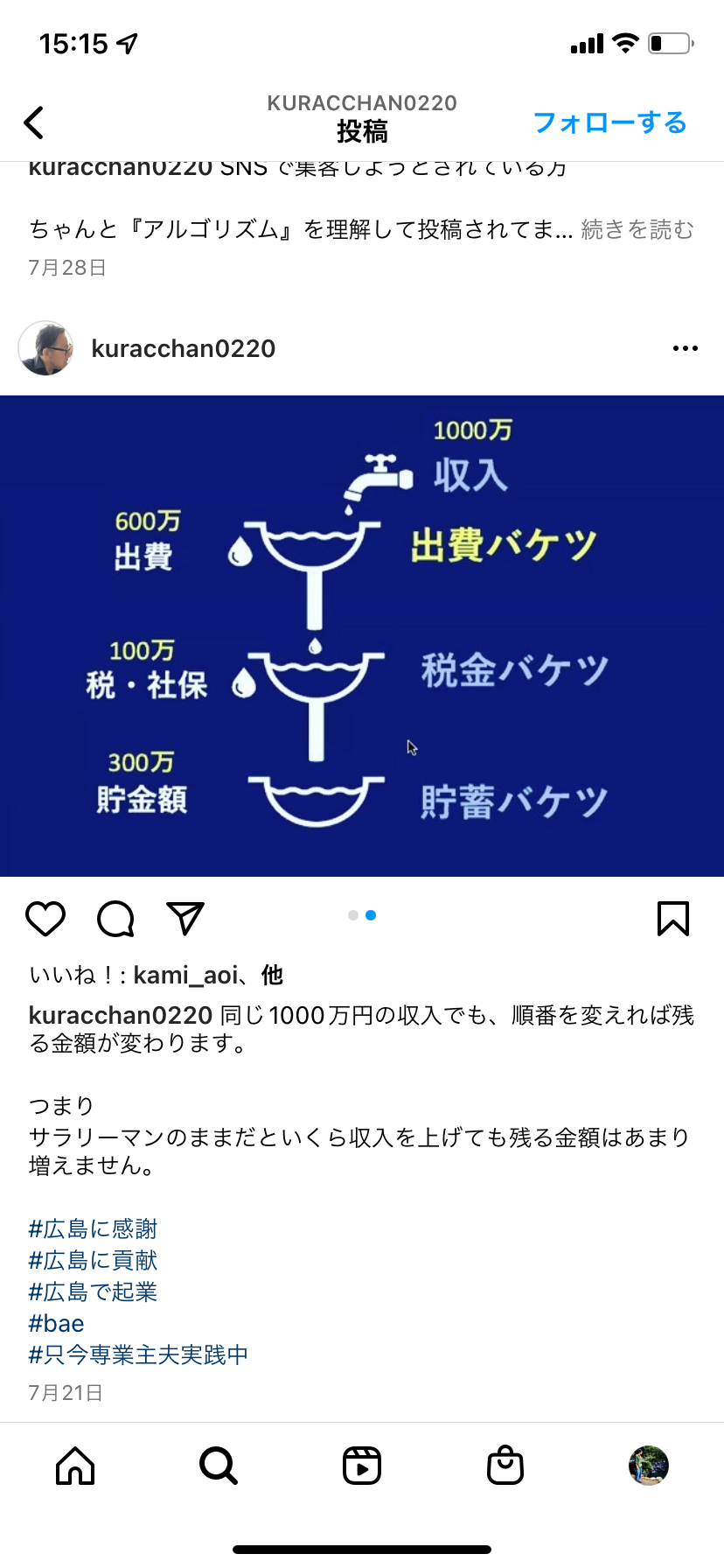724x1568 pixels.
Task: Open the #bae hashtag
Action: [57, 1323]
